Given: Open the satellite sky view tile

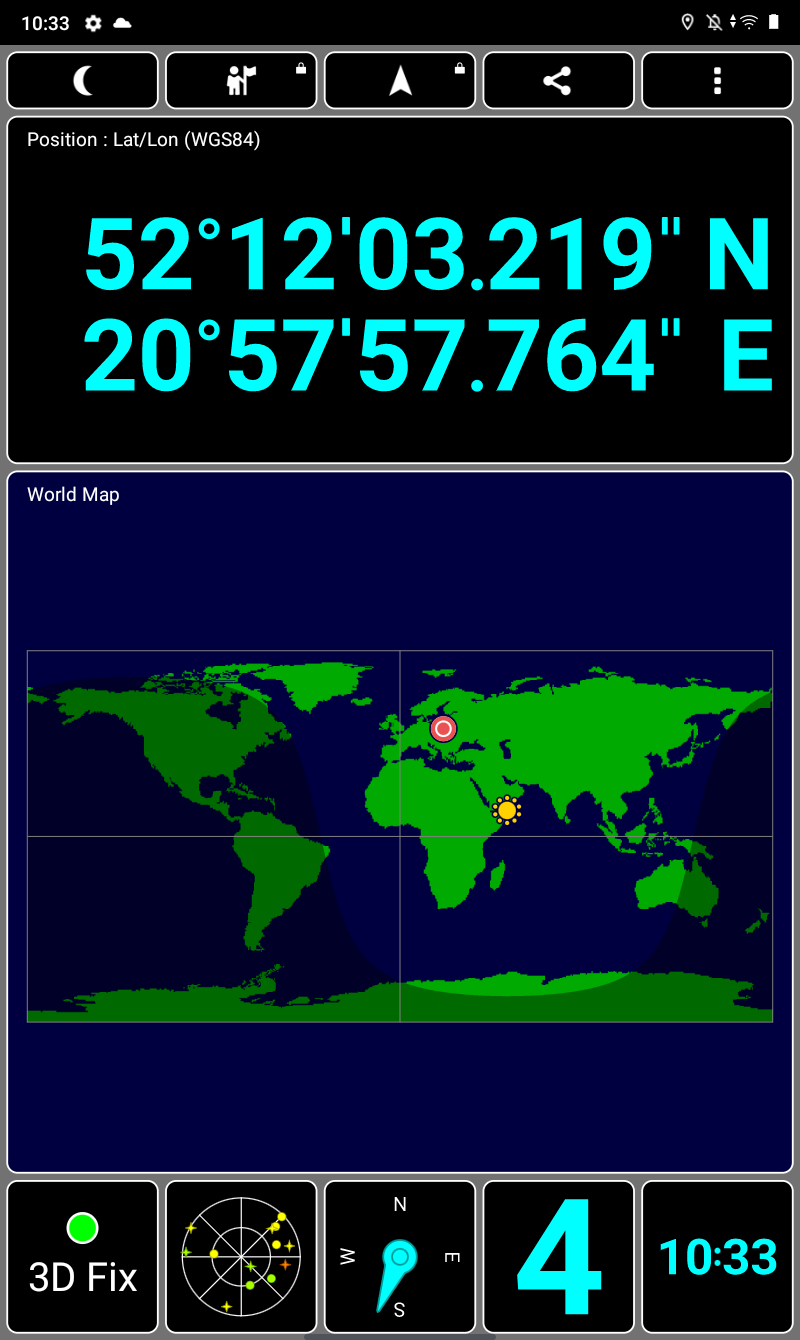Looking at the screenshot, I should 241,1257.
